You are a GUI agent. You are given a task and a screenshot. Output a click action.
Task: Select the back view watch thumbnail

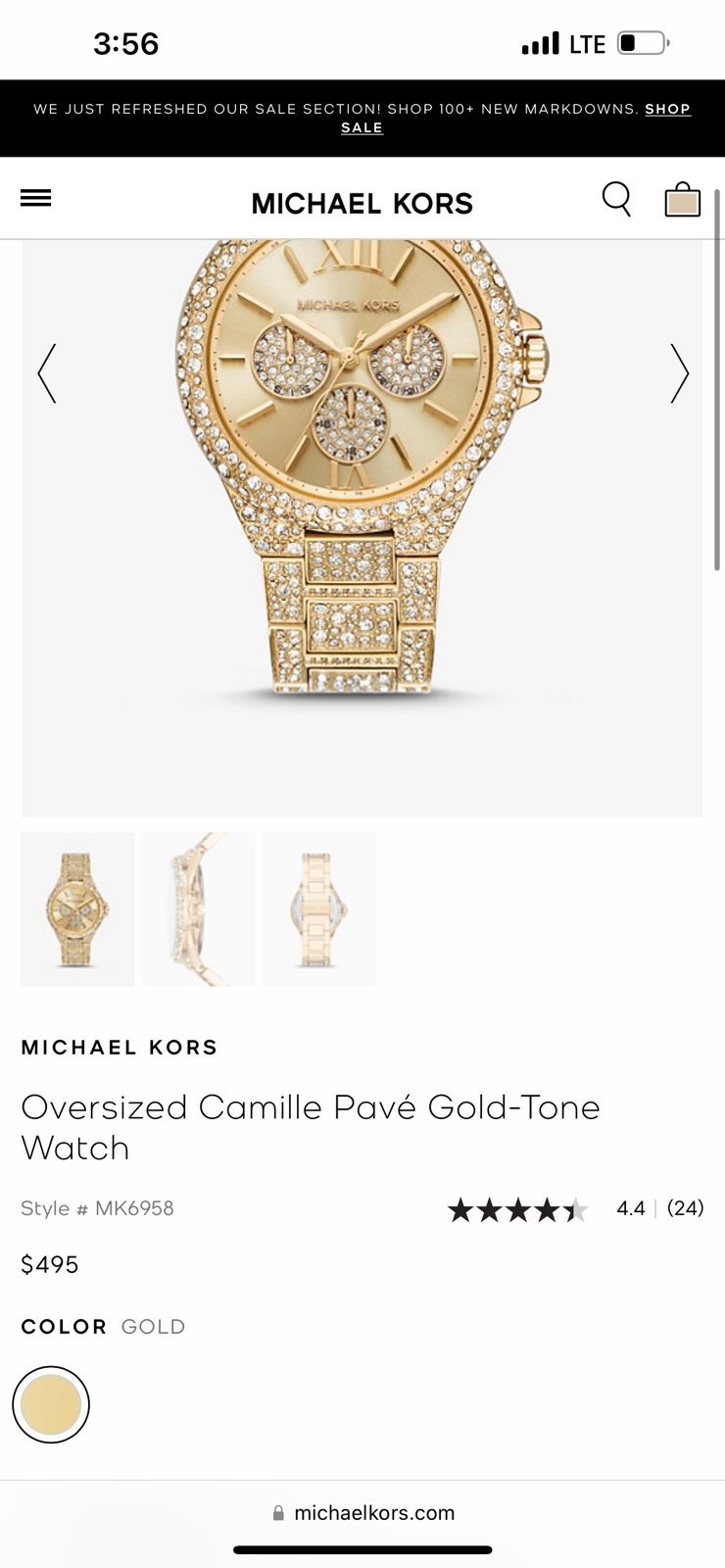[319, 909]
